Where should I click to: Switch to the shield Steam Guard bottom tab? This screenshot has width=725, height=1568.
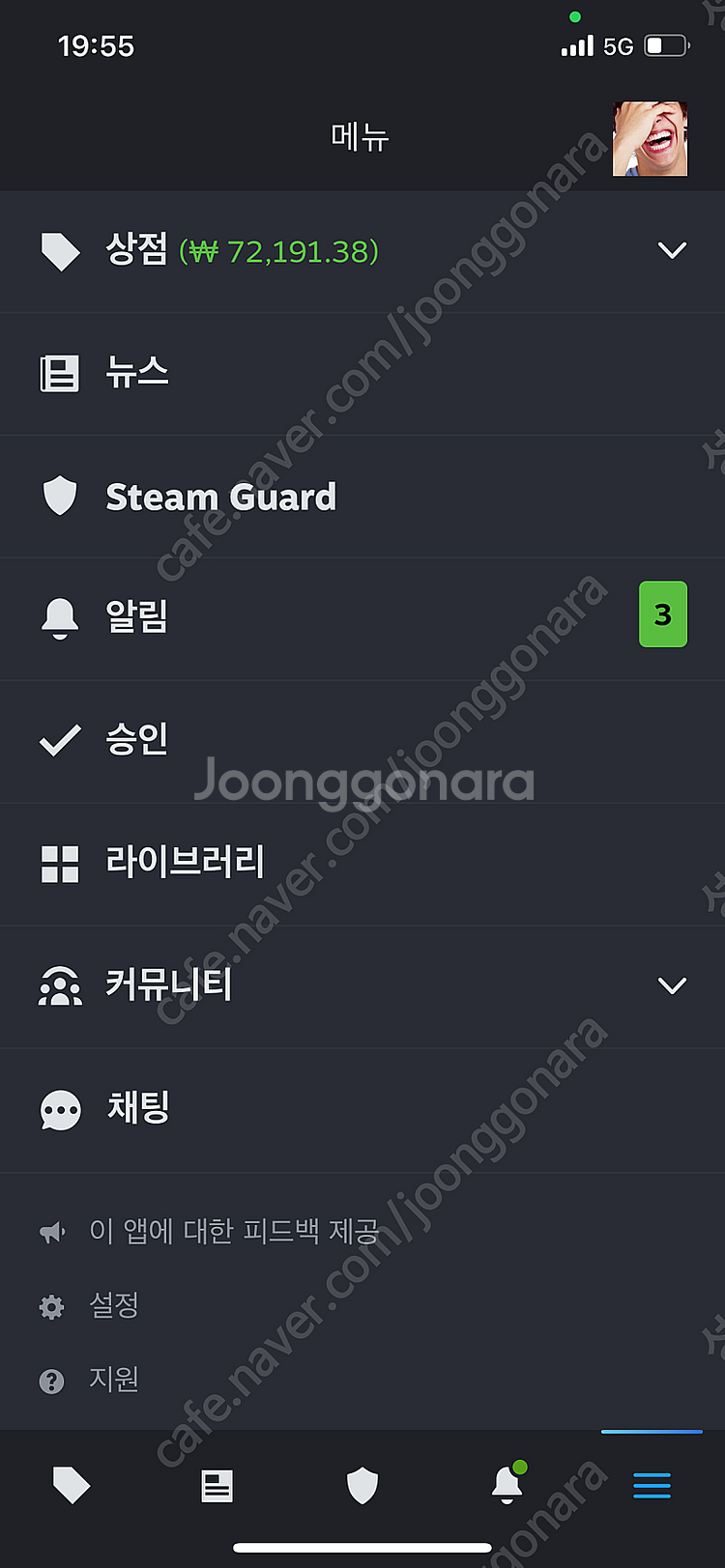pos(362,1486)
